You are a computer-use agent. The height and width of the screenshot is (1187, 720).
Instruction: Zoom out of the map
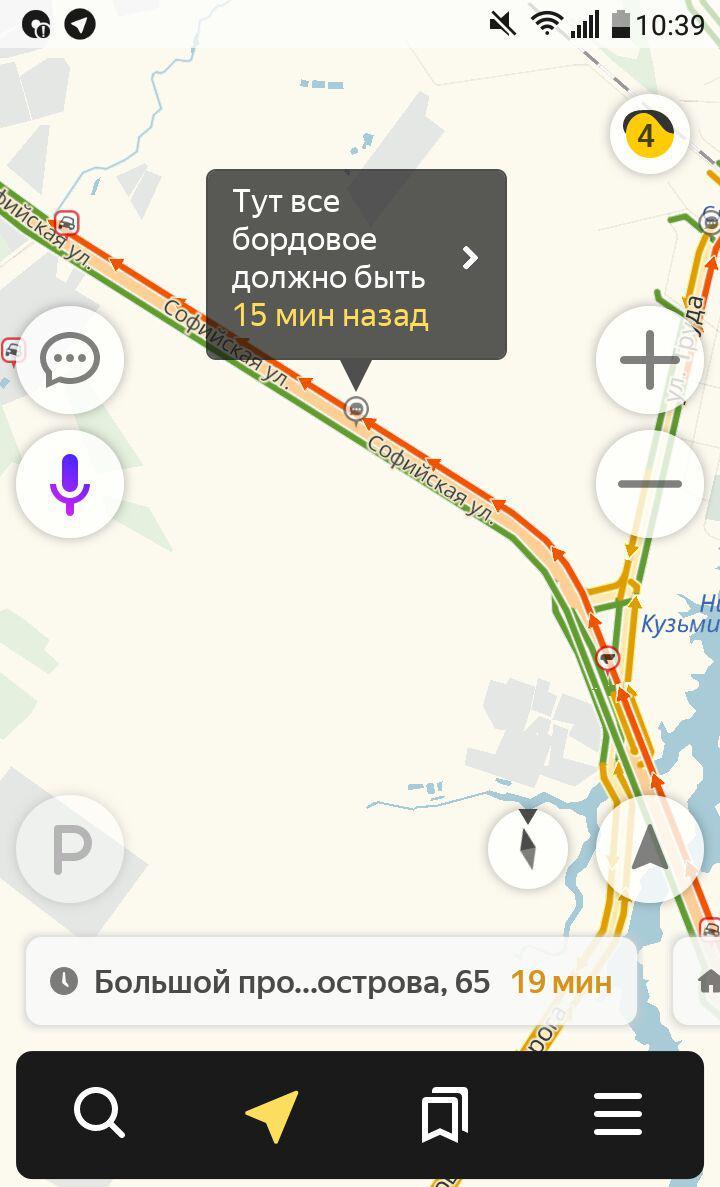pyautogui.click(x=649, y=484)
